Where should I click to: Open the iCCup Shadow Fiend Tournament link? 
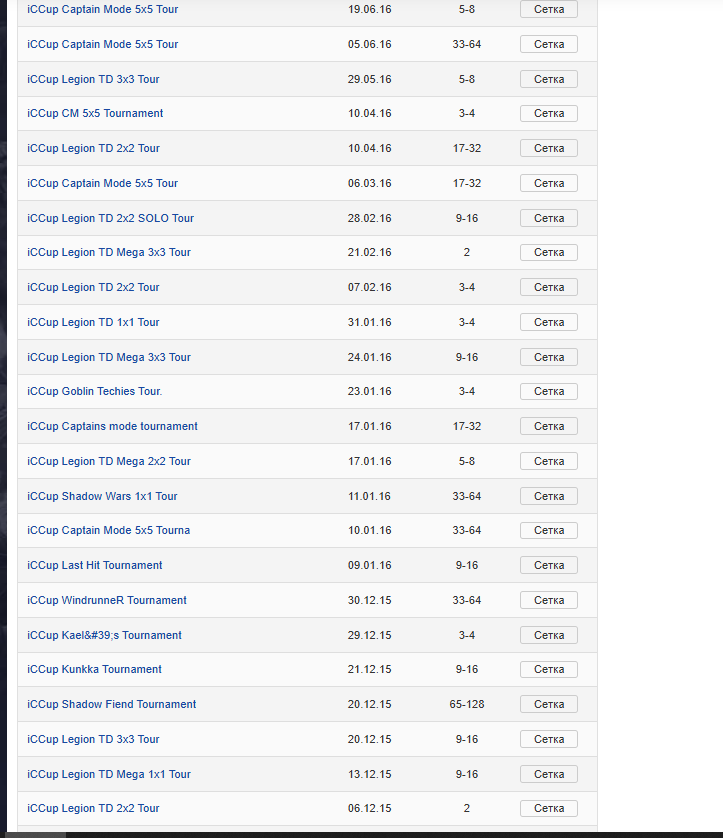click(x=111, y=704)
